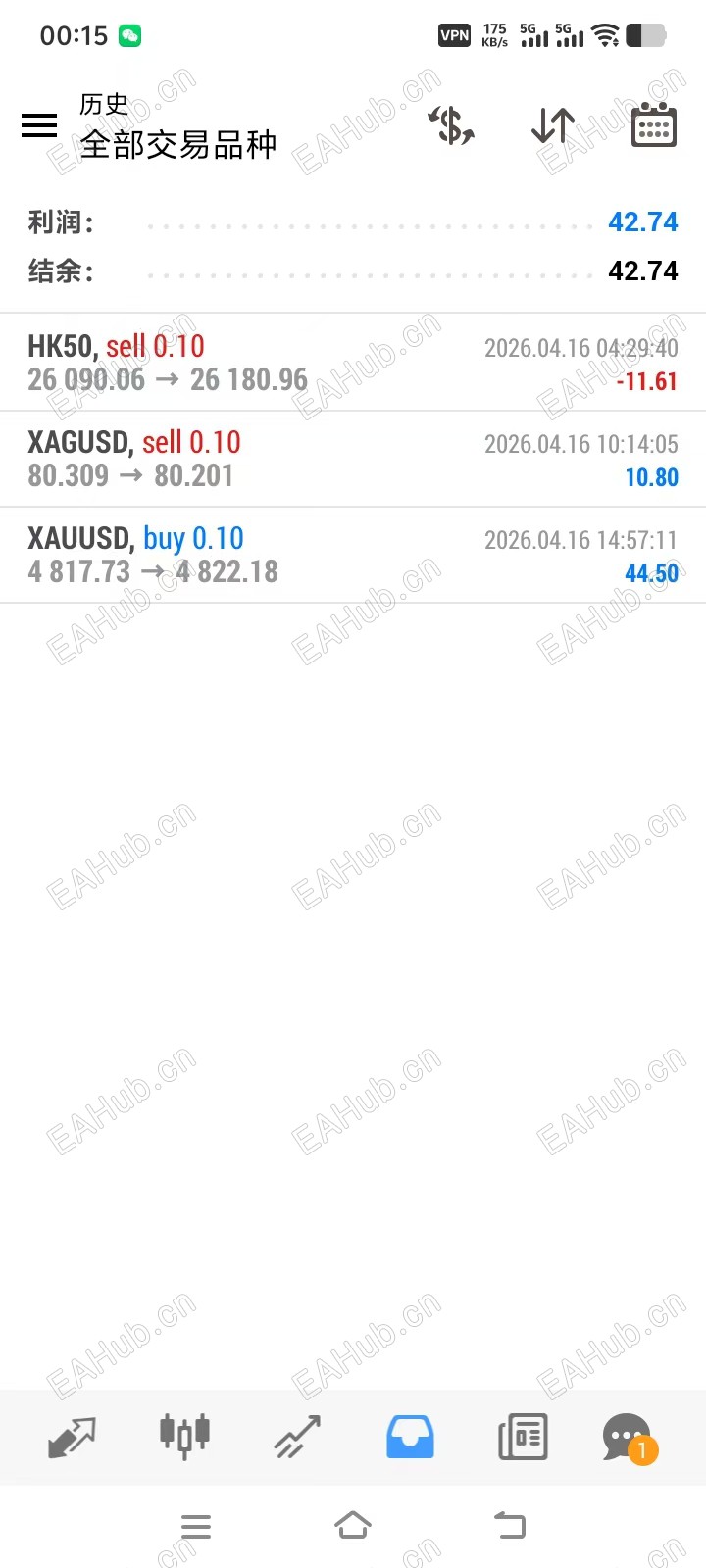Switch to the trade tab
The height and width of the screenshot is (1568, 706).
coord(297,1437)
